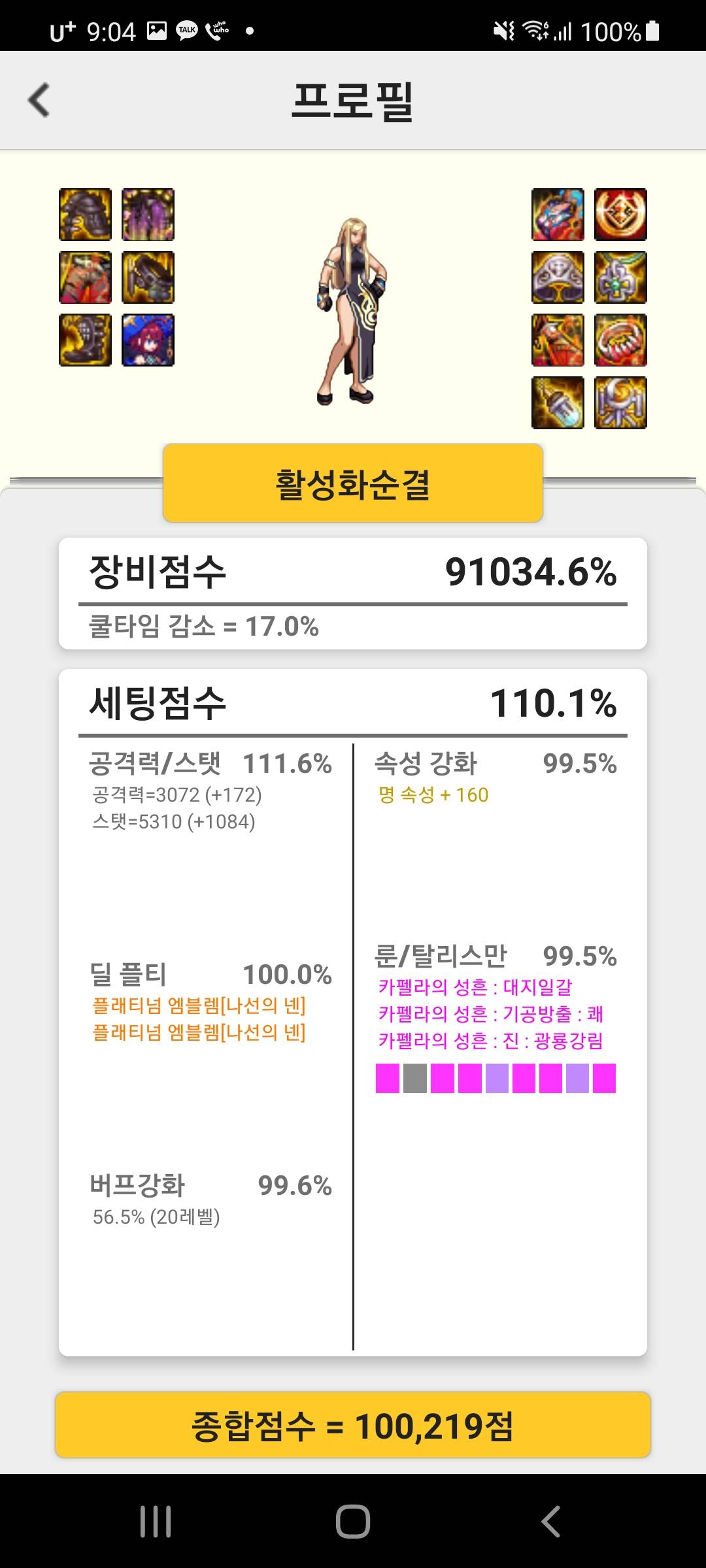This screenshot has height=1568, width=706.
Task: Open the witch character creature icon
Action: 148,340
